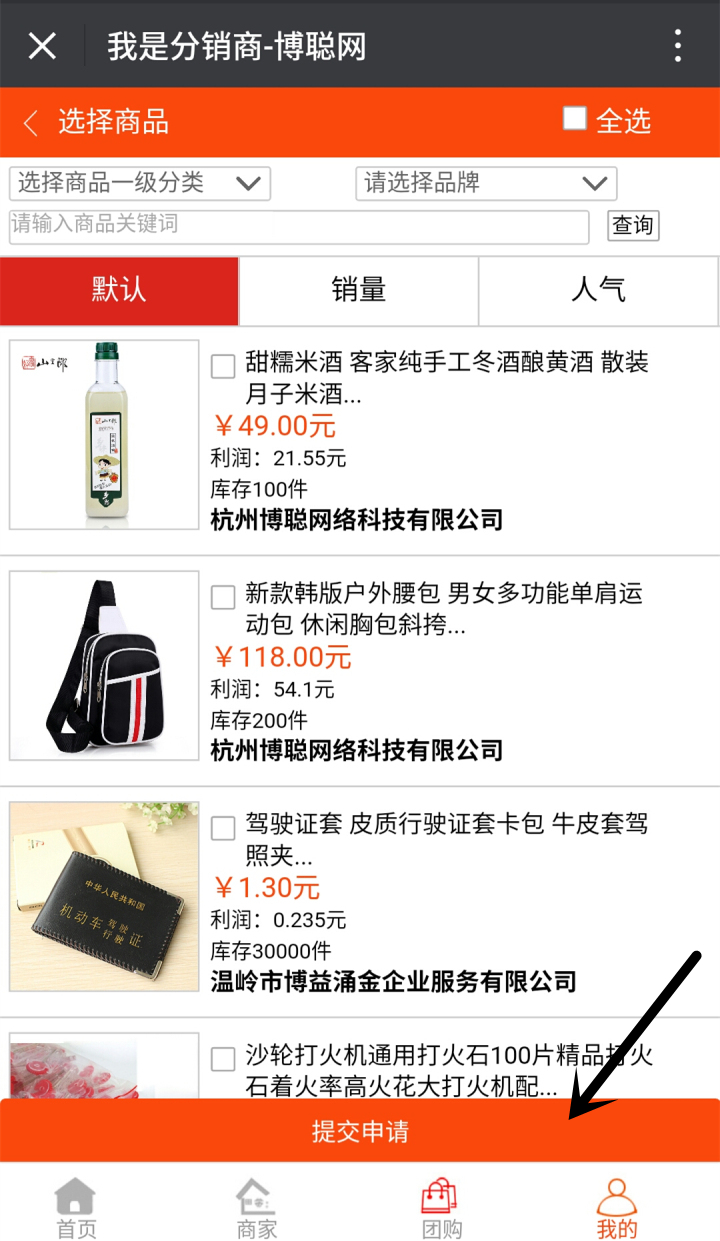Open the rice wine bottle product image
This screenshot has width=720, height=1241.
coord(104,434)
